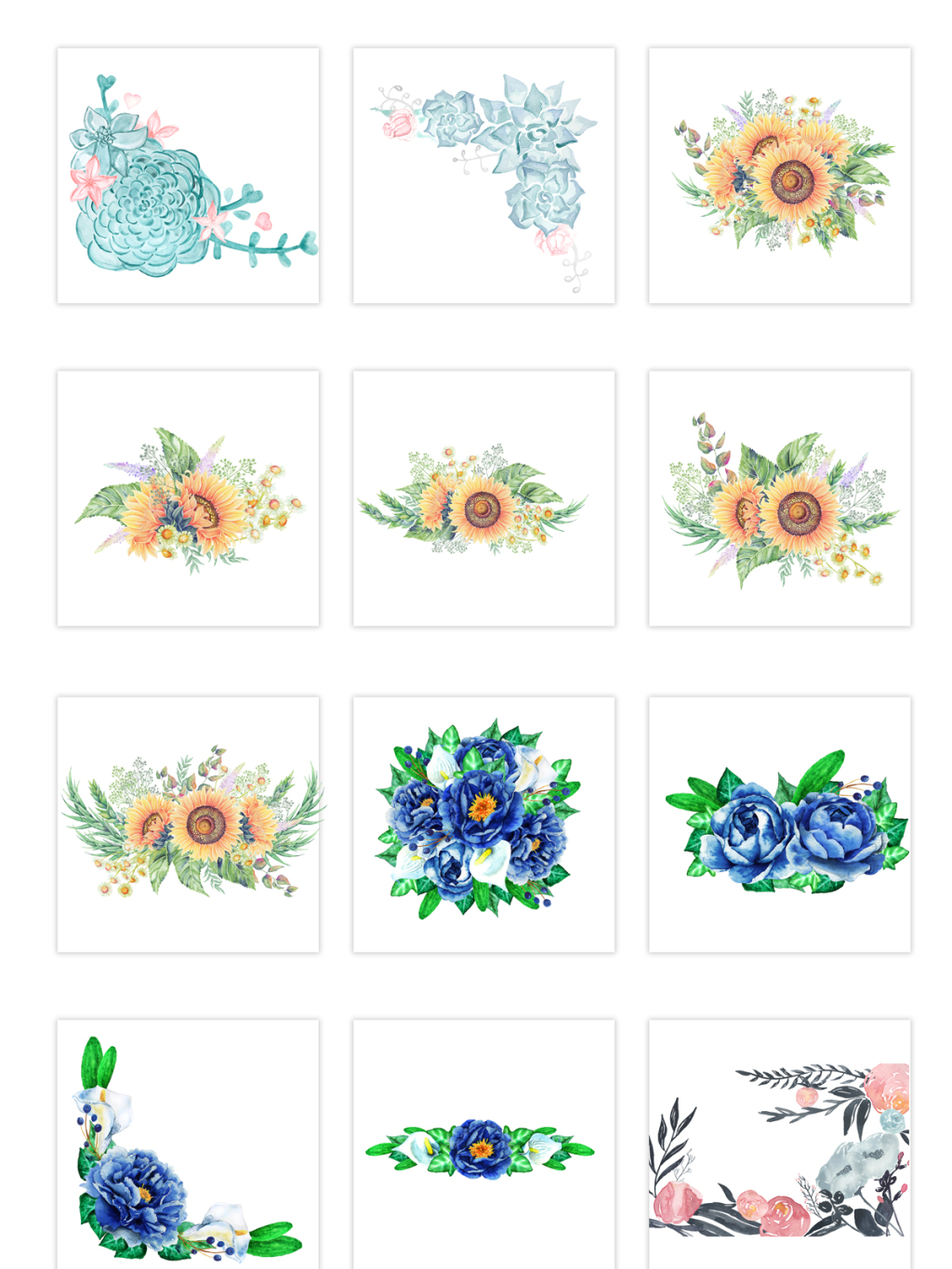
Task: Select the round blue peony bouquet
Action: click(x=483, y=824)
